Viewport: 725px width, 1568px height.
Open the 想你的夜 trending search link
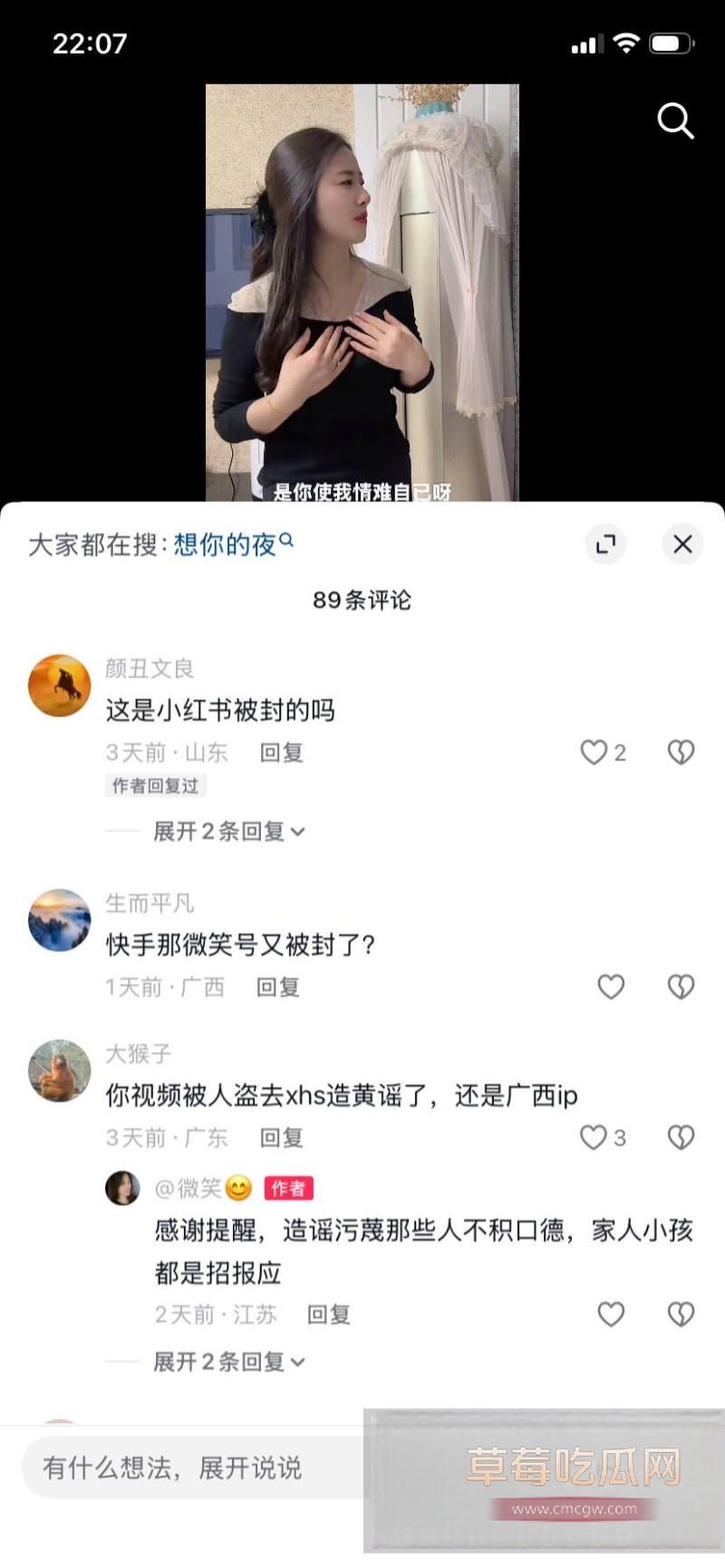(x=224, y=544)
